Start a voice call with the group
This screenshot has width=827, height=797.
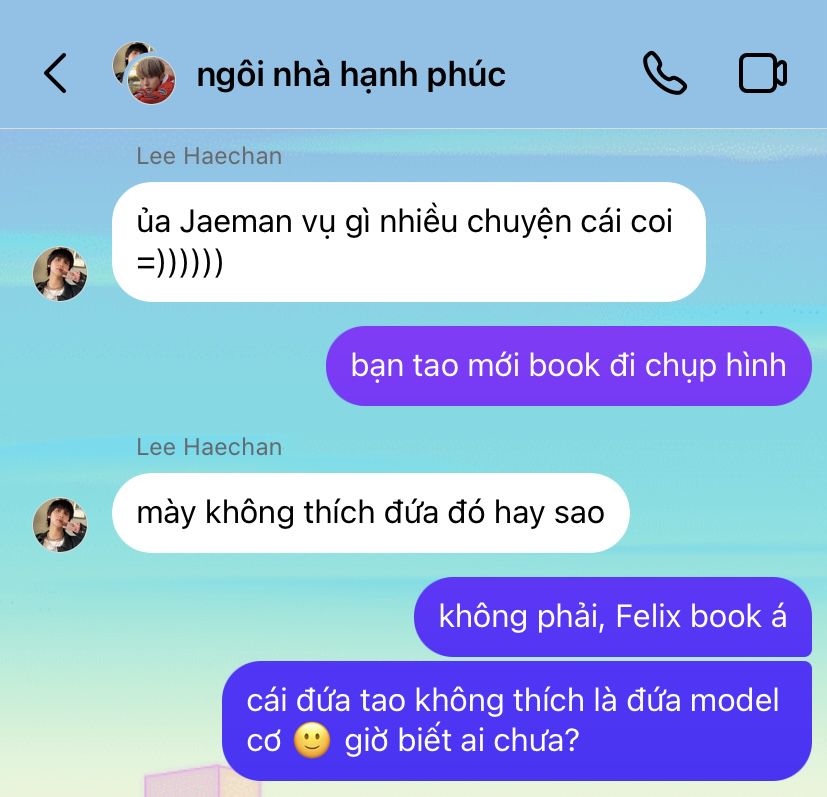[x=665, y=74]
